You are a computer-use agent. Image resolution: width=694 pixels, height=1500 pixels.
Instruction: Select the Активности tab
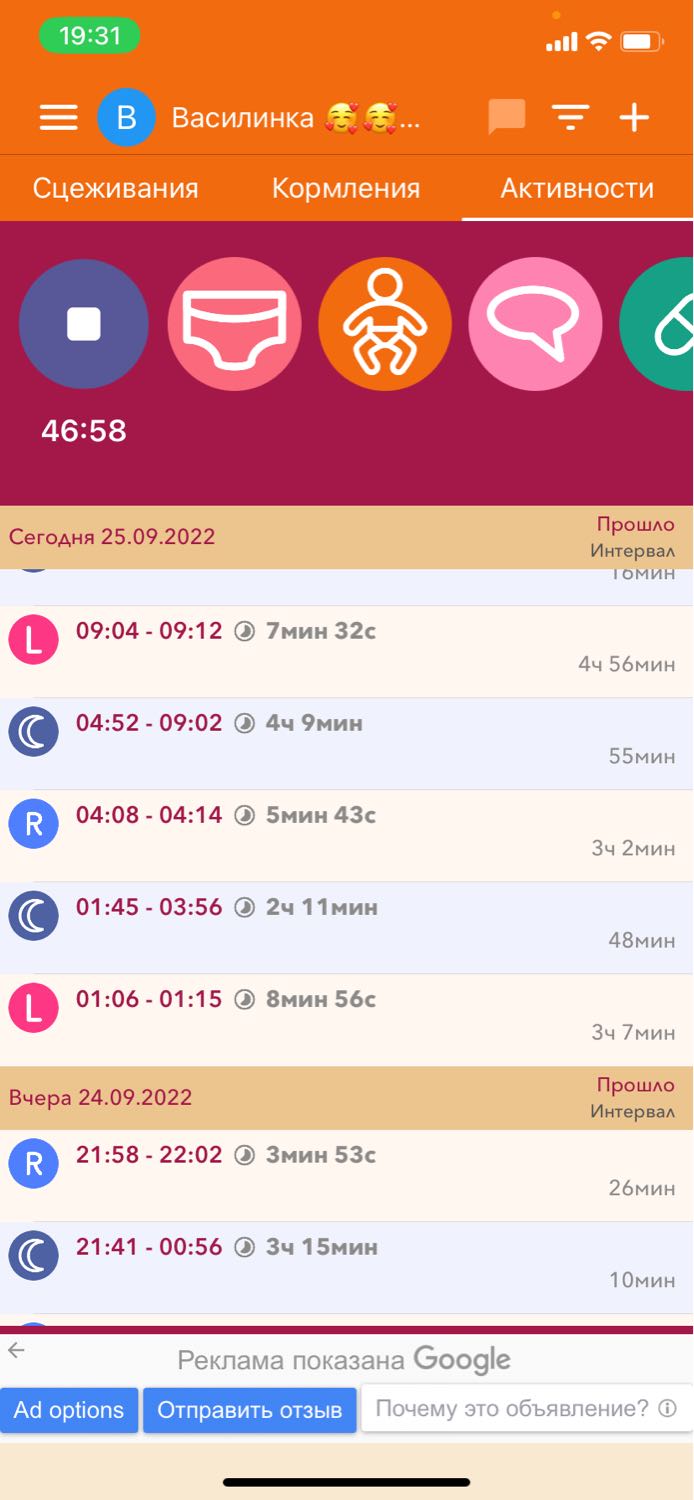pos(577,188)
